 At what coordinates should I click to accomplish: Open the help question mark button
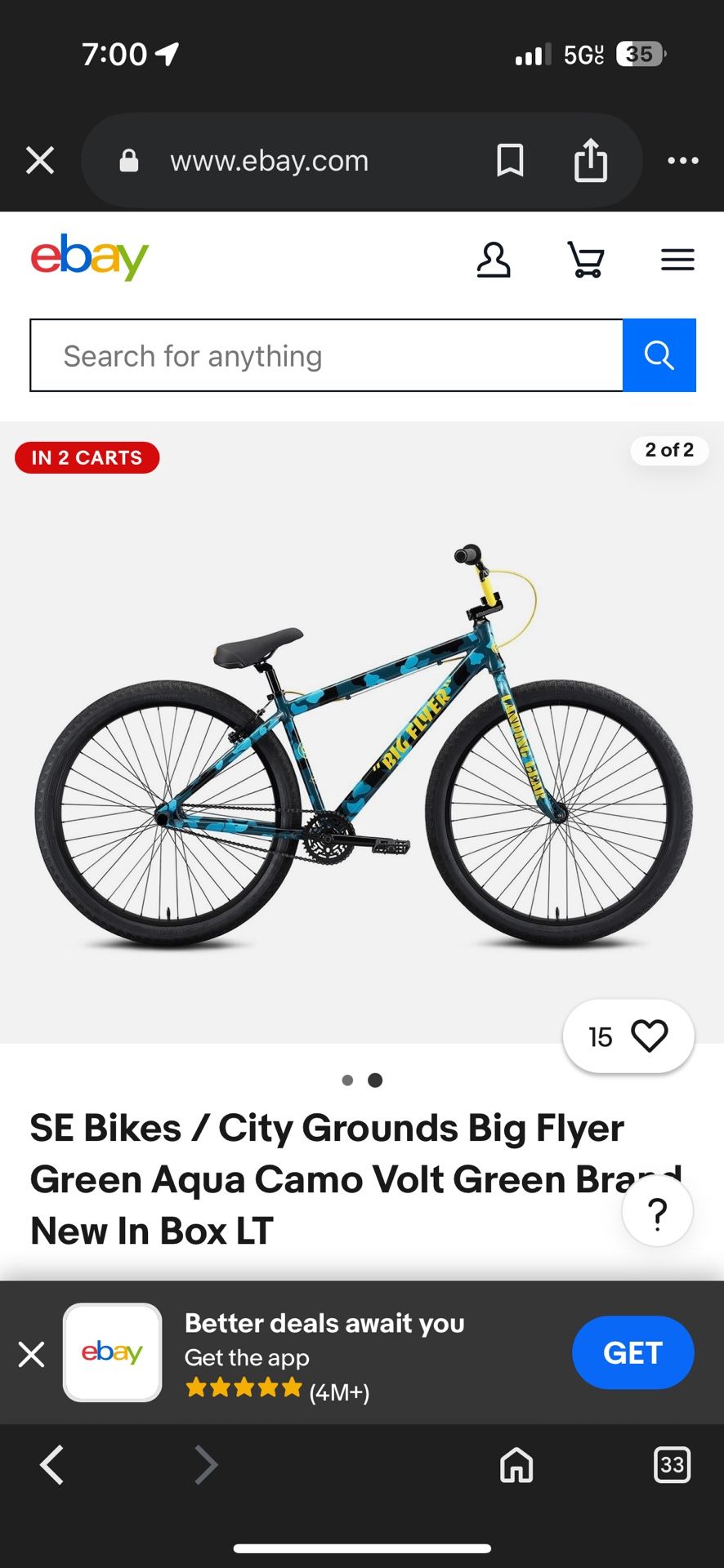(x=657, y=1211)
